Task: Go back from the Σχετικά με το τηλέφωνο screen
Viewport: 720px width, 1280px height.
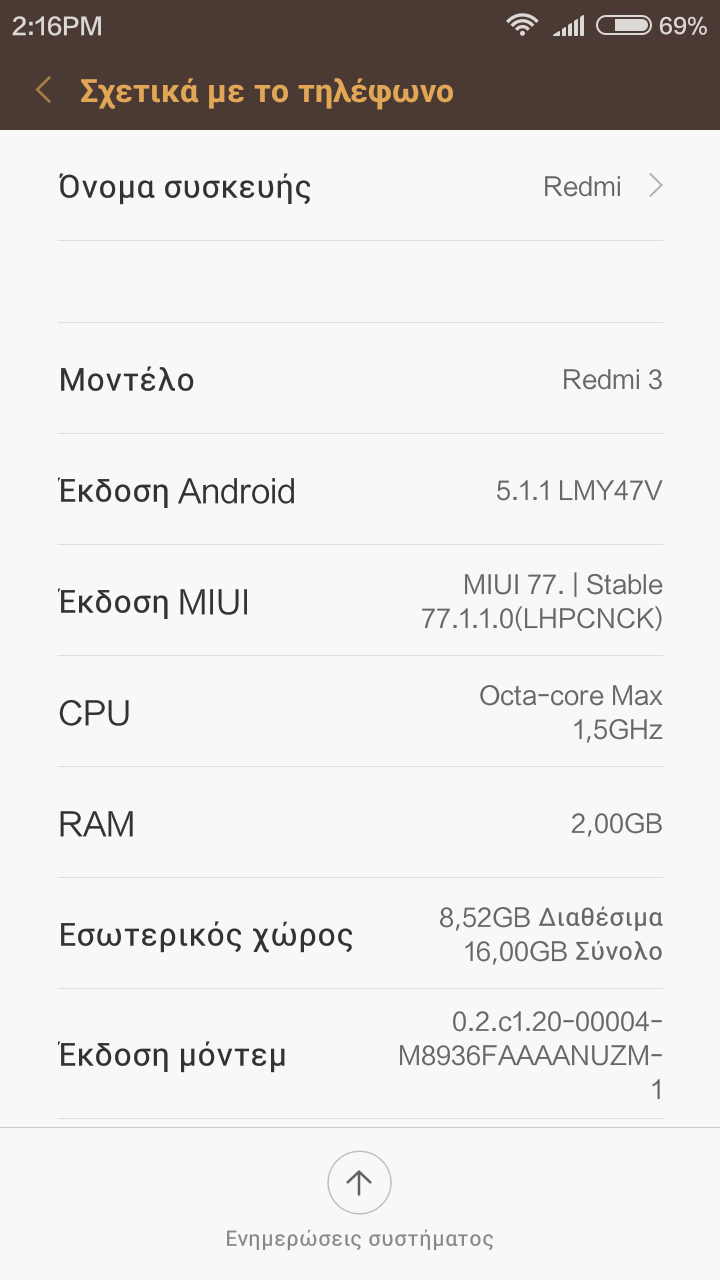Action: (x=43, y=92)
